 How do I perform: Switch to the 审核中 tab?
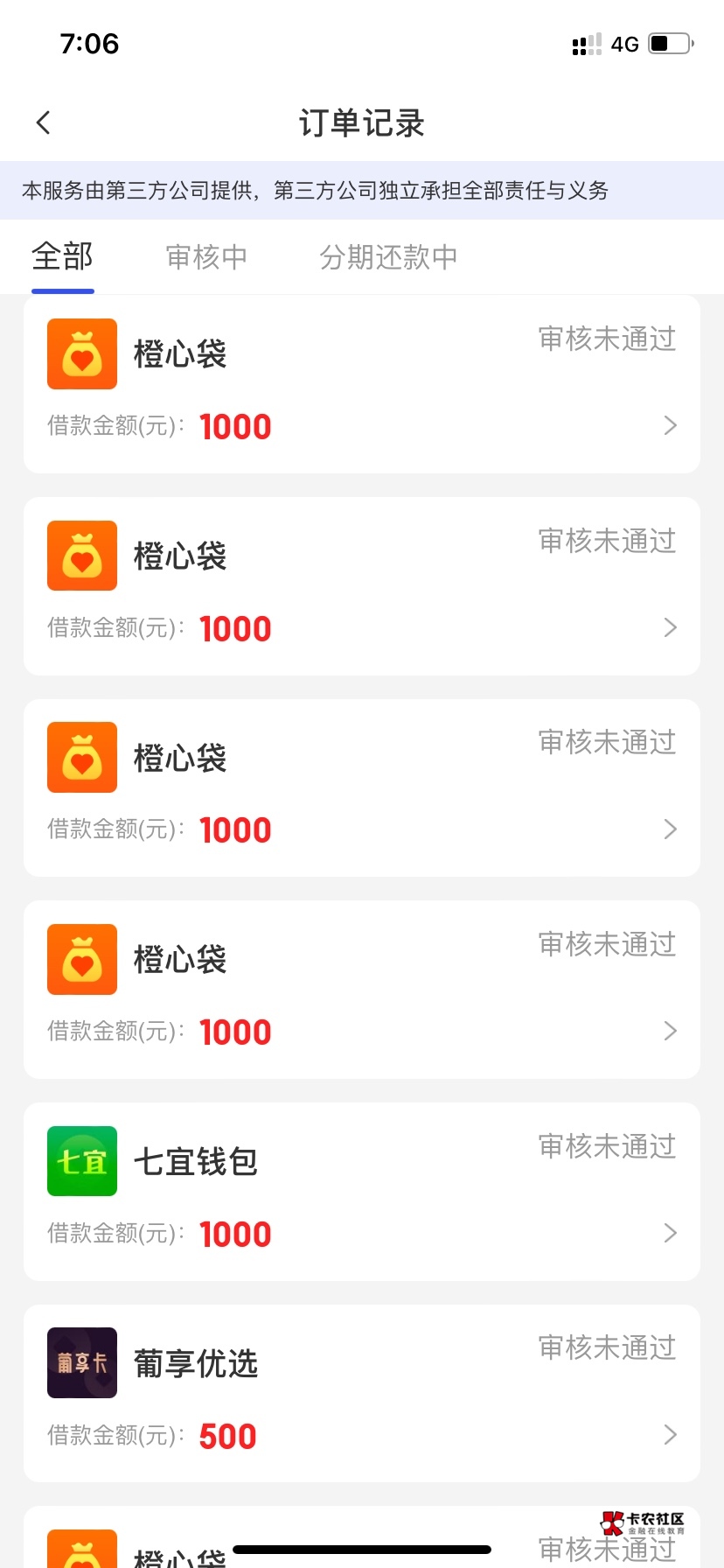coord(206,257)
